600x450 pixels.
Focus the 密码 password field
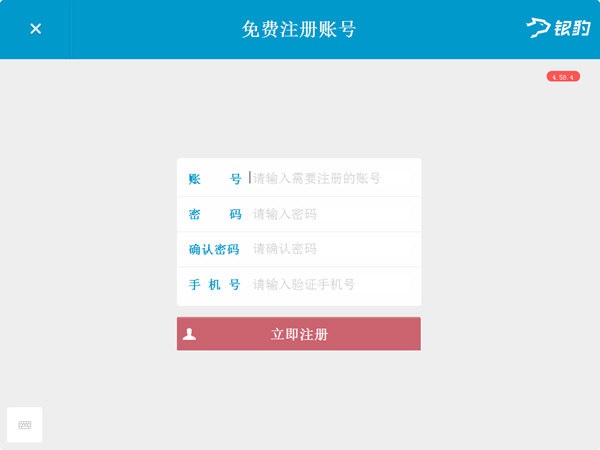(330, 214)
